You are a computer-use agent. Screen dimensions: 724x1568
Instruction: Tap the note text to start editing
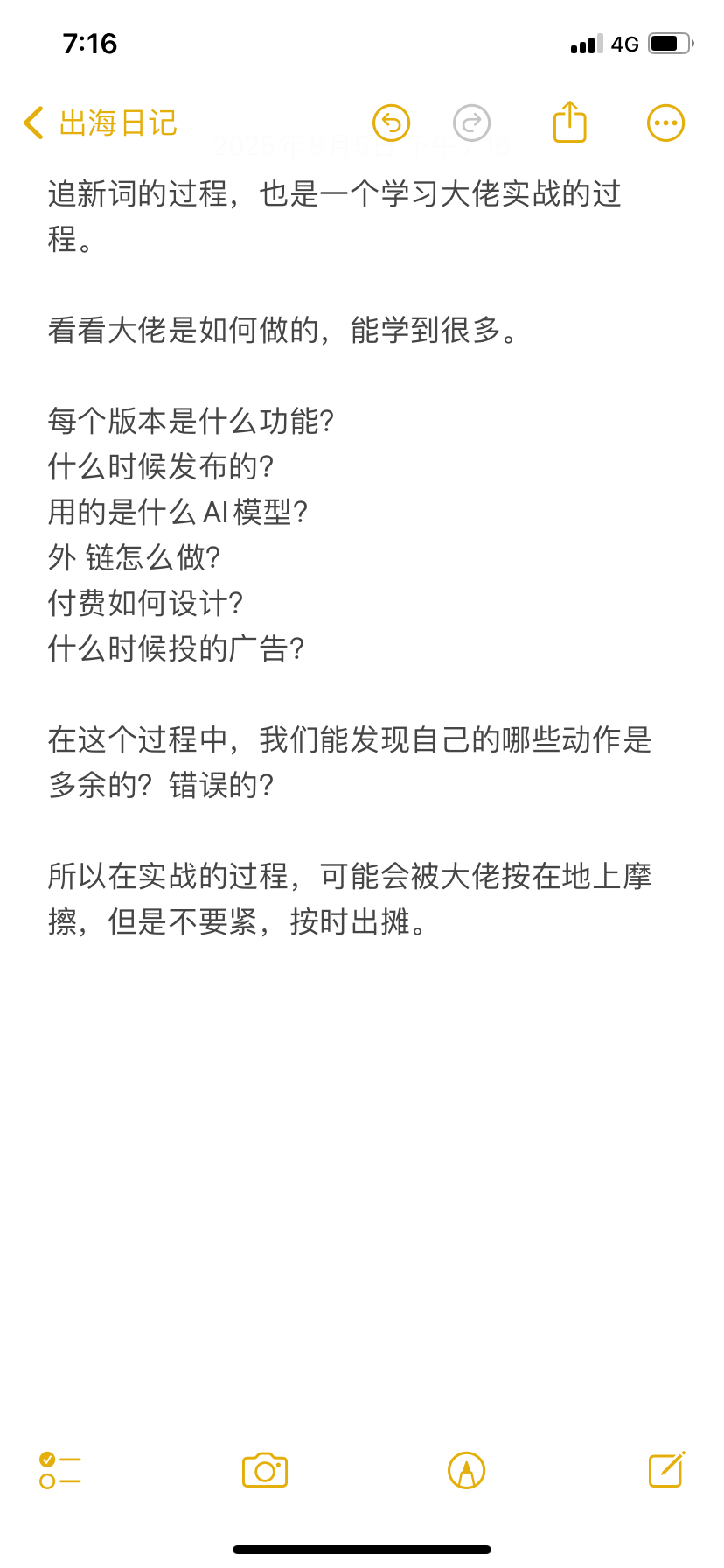[350, 556]
